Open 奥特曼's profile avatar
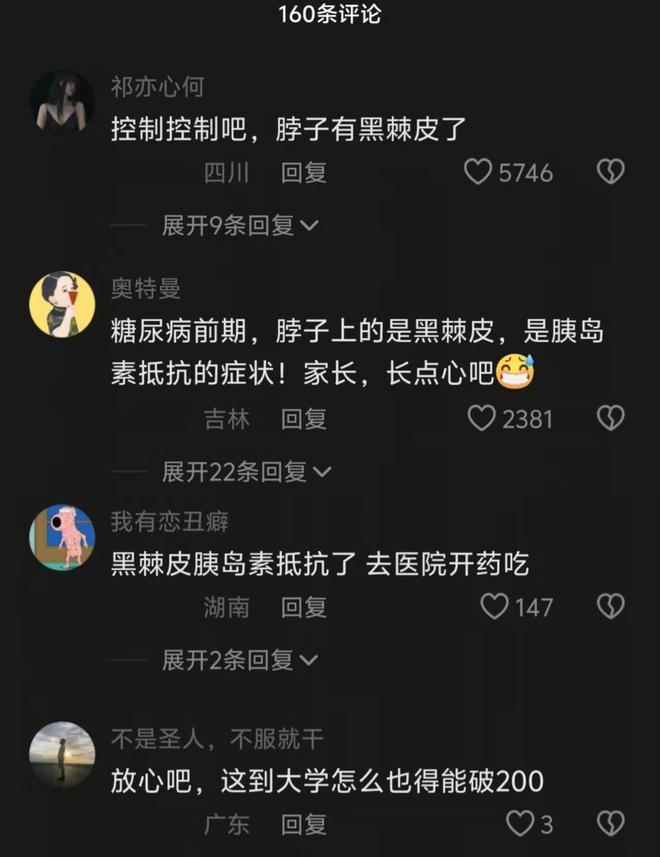 click(62, 304)
